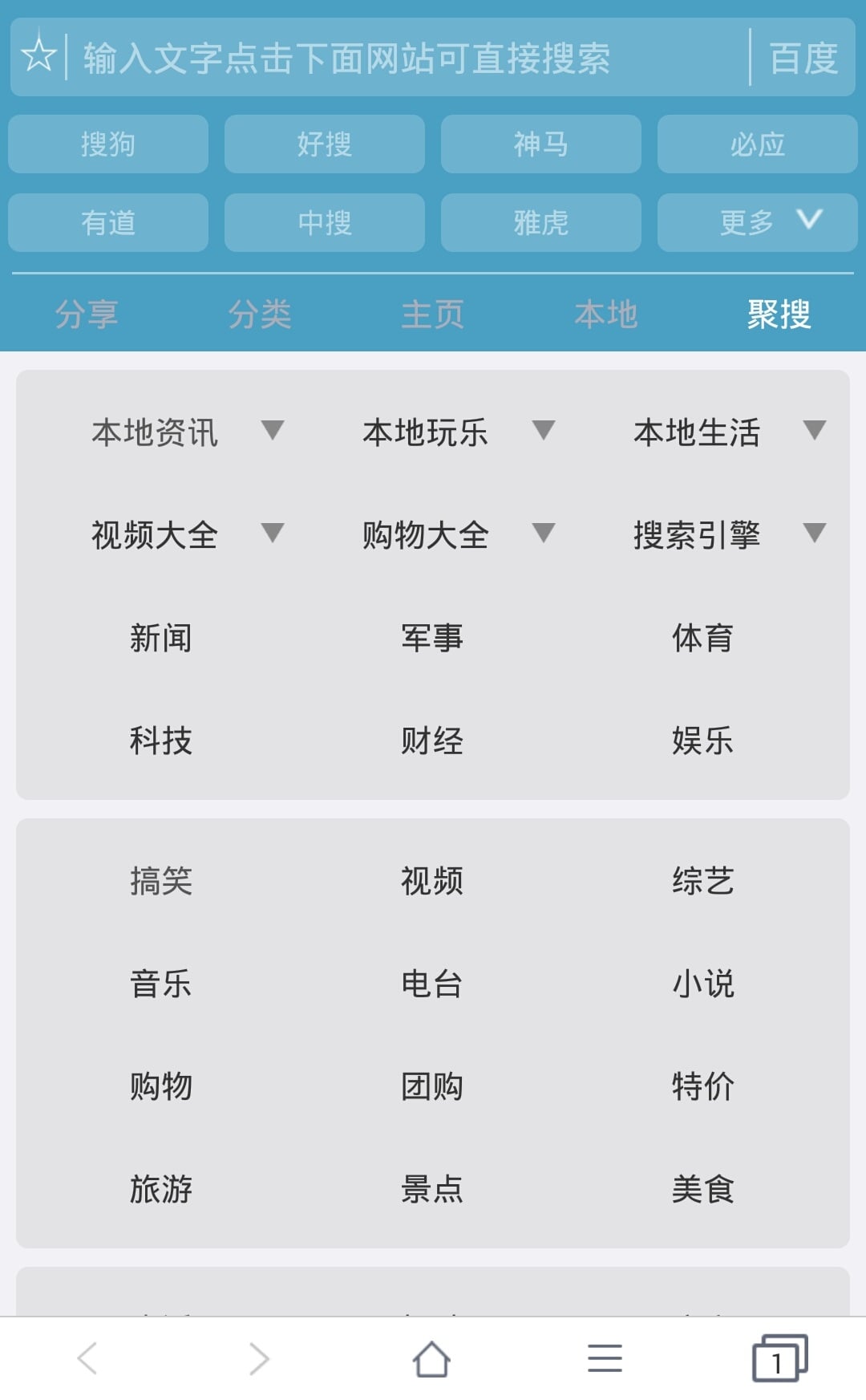Go to the 主页 tab
866x1400 pixels.
433,314
